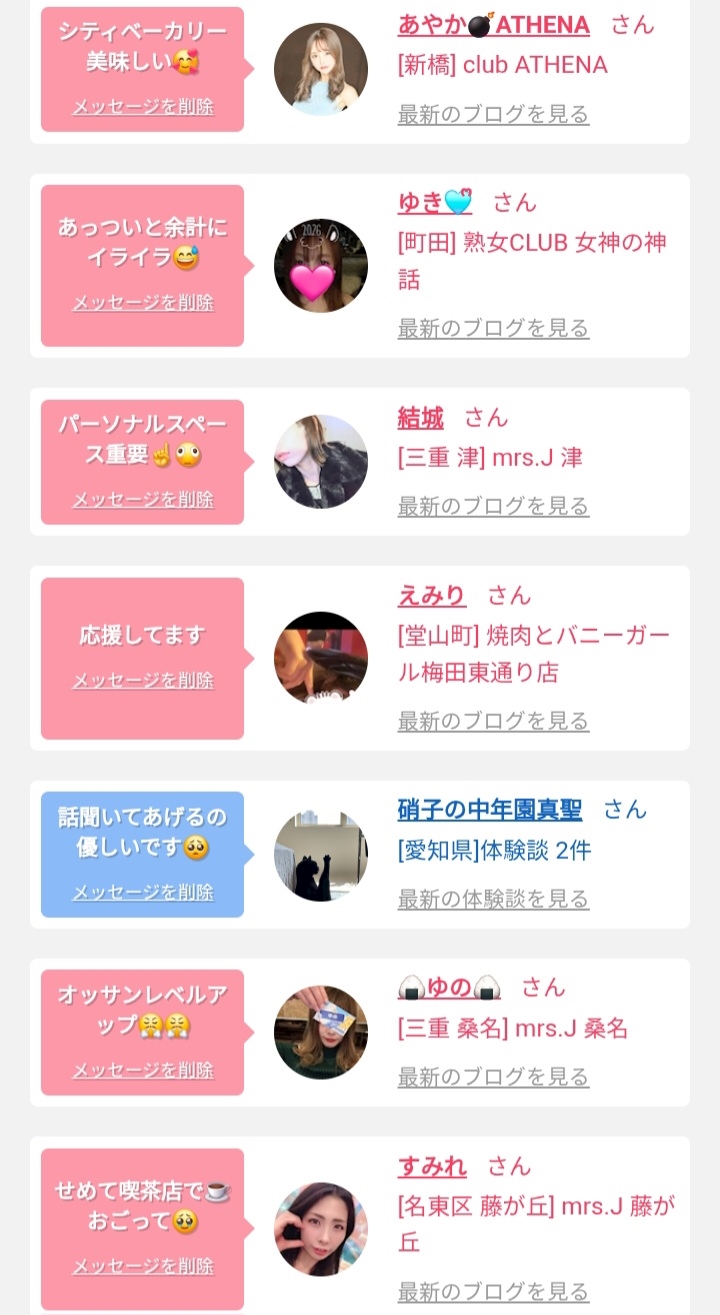
Task: Delete the あっついと余計にイライラ message
Action: coord(143,303)
